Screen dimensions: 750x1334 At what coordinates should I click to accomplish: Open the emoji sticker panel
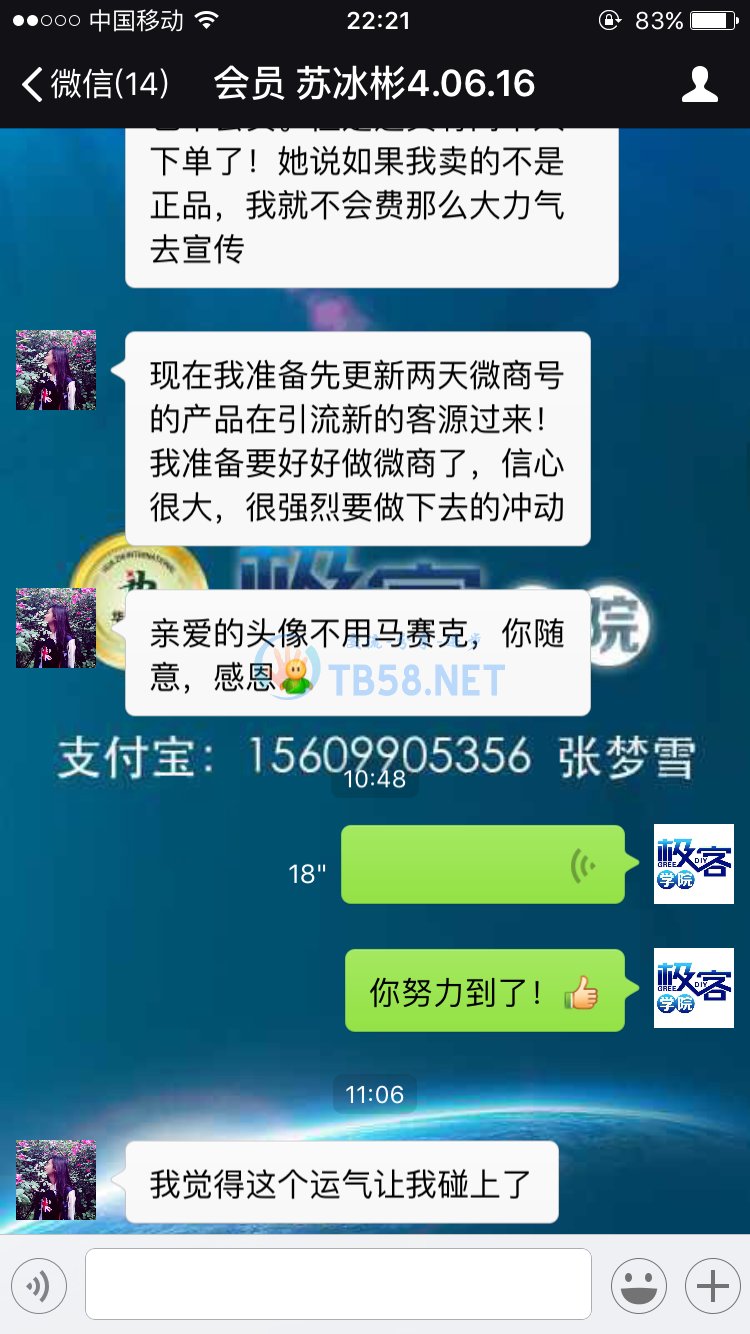pos(638,1285)
